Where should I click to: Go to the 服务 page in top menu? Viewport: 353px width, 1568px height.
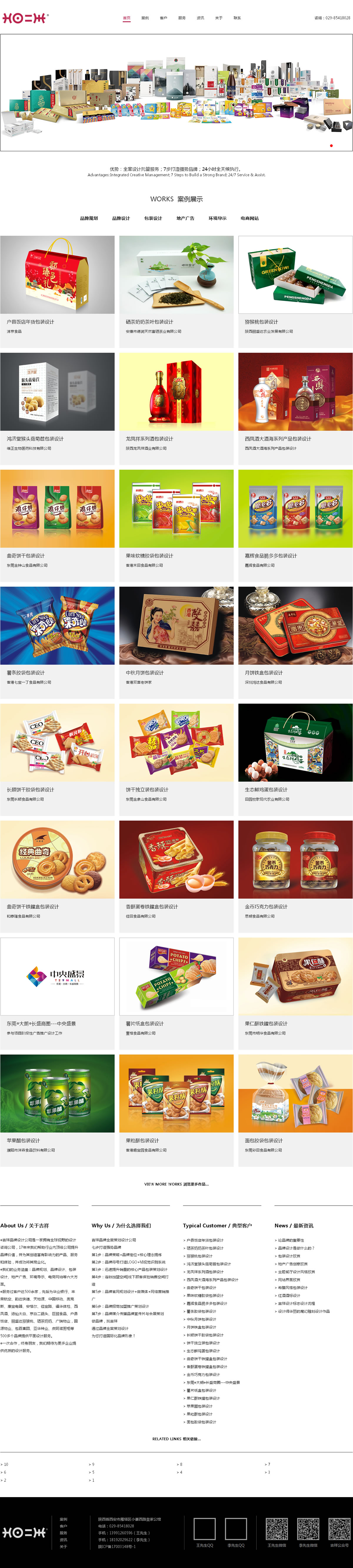[182, 18]
